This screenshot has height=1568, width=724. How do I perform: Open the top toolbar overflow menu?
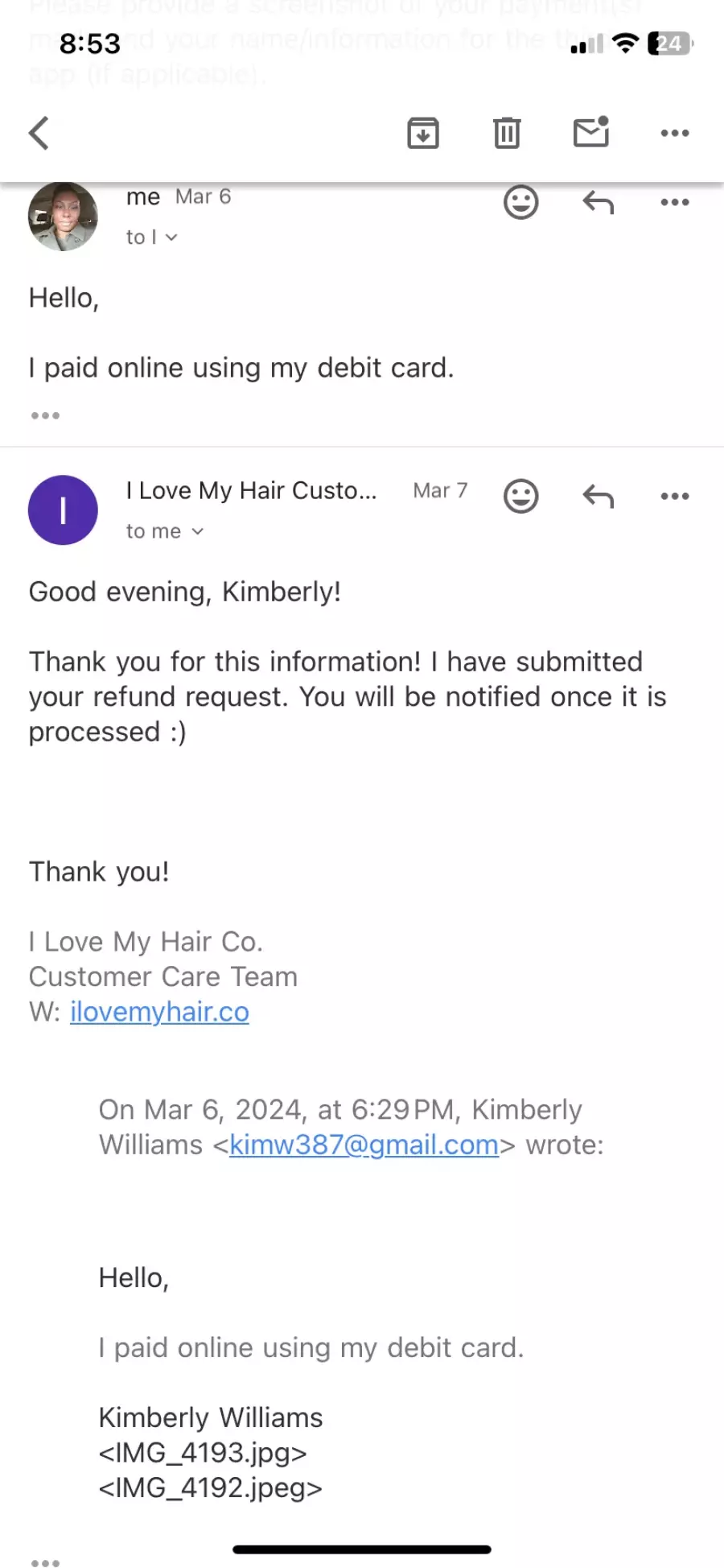[x=675, y=133]
